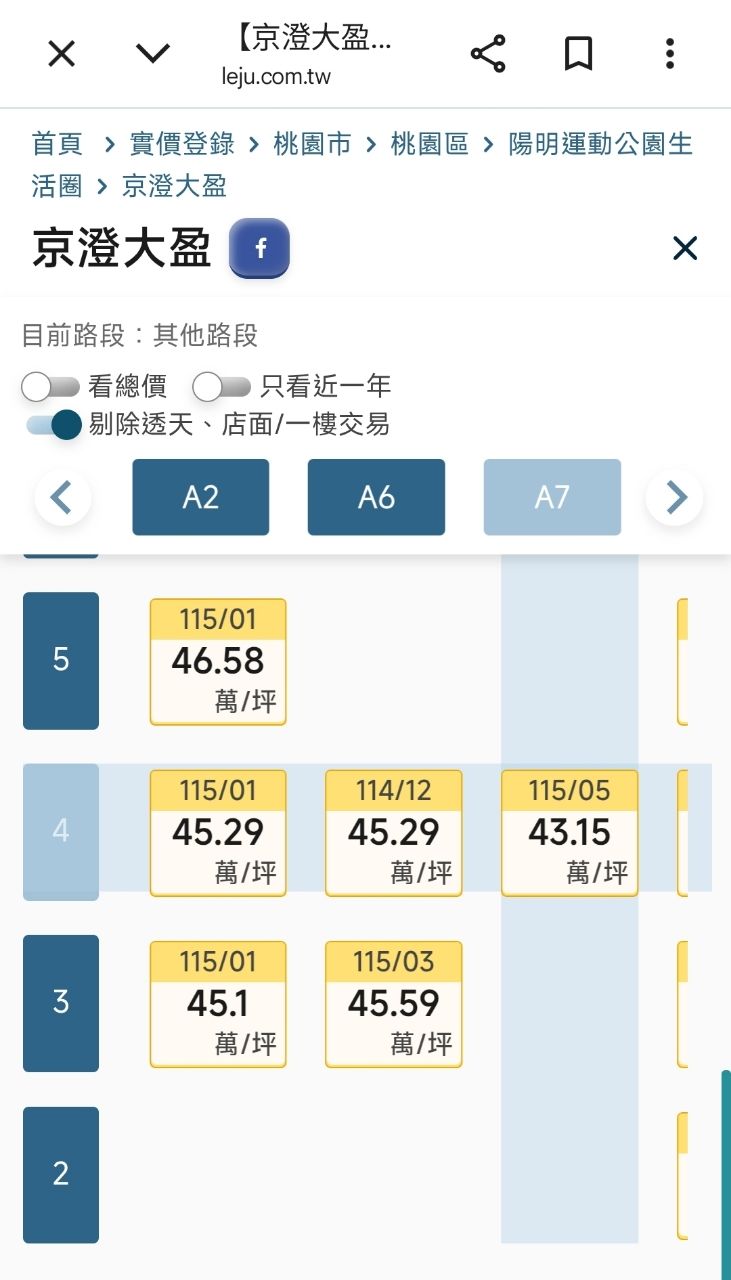Select the A2 unit column
731x1280 pixels.
click(x=201, y=497)
